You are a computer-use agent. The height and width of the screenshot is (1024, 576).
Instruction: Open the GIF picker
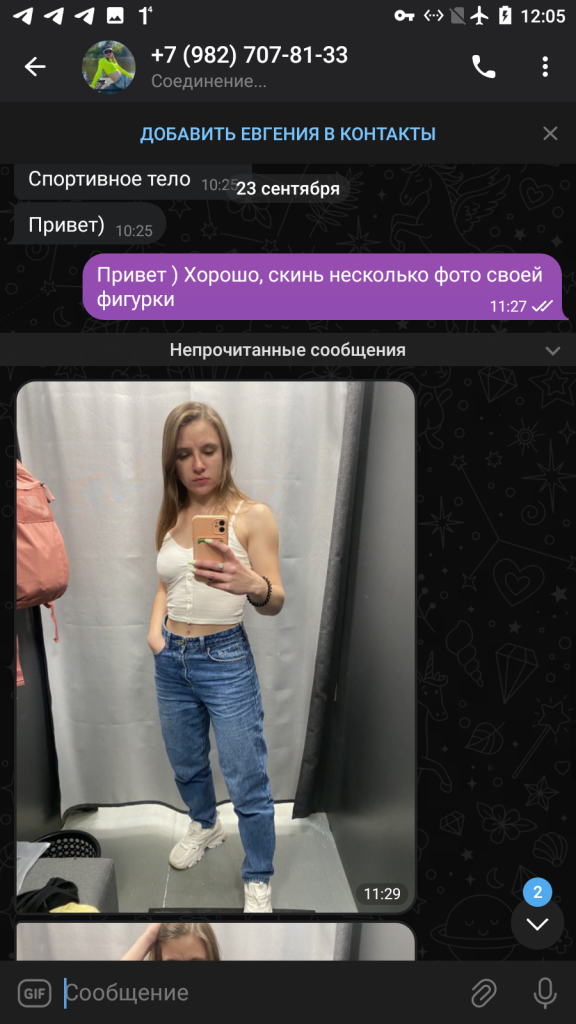tap(35, 993)
